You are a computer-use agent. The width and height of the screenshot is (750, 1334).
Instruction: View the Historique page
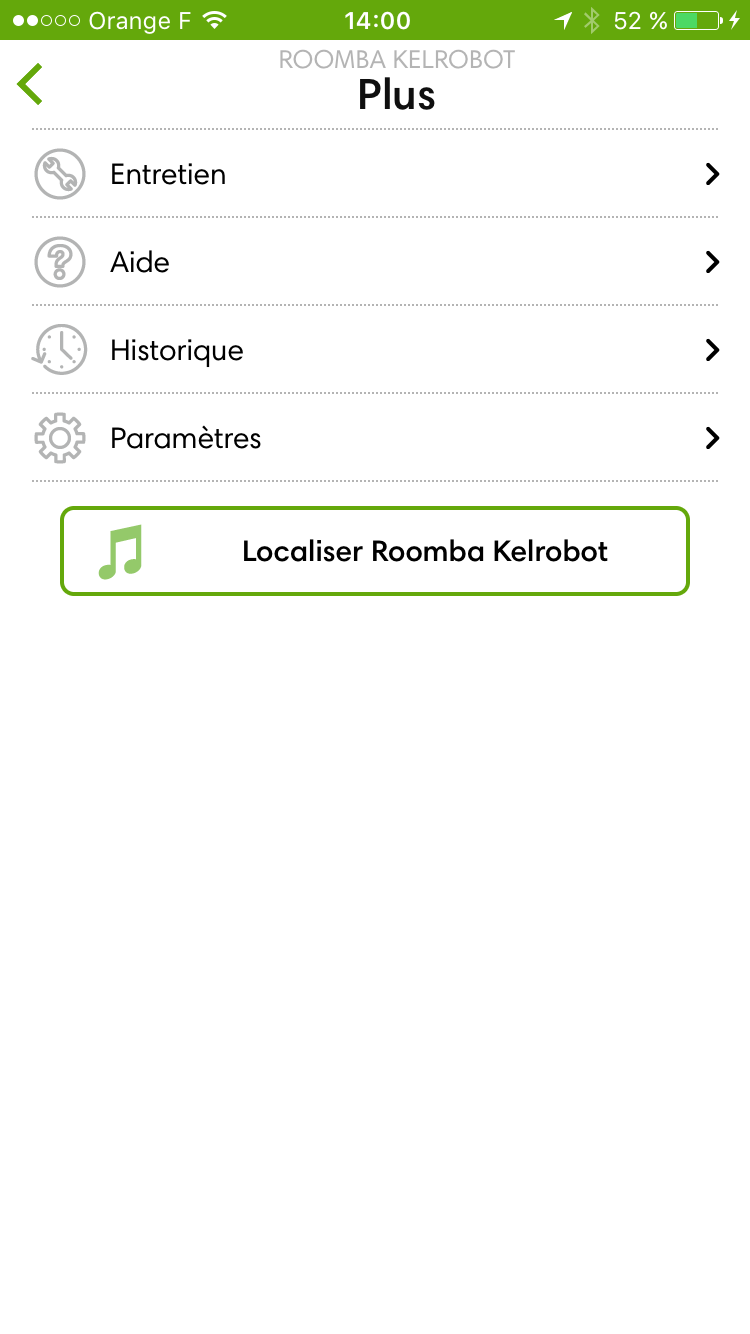click(375, 350)
